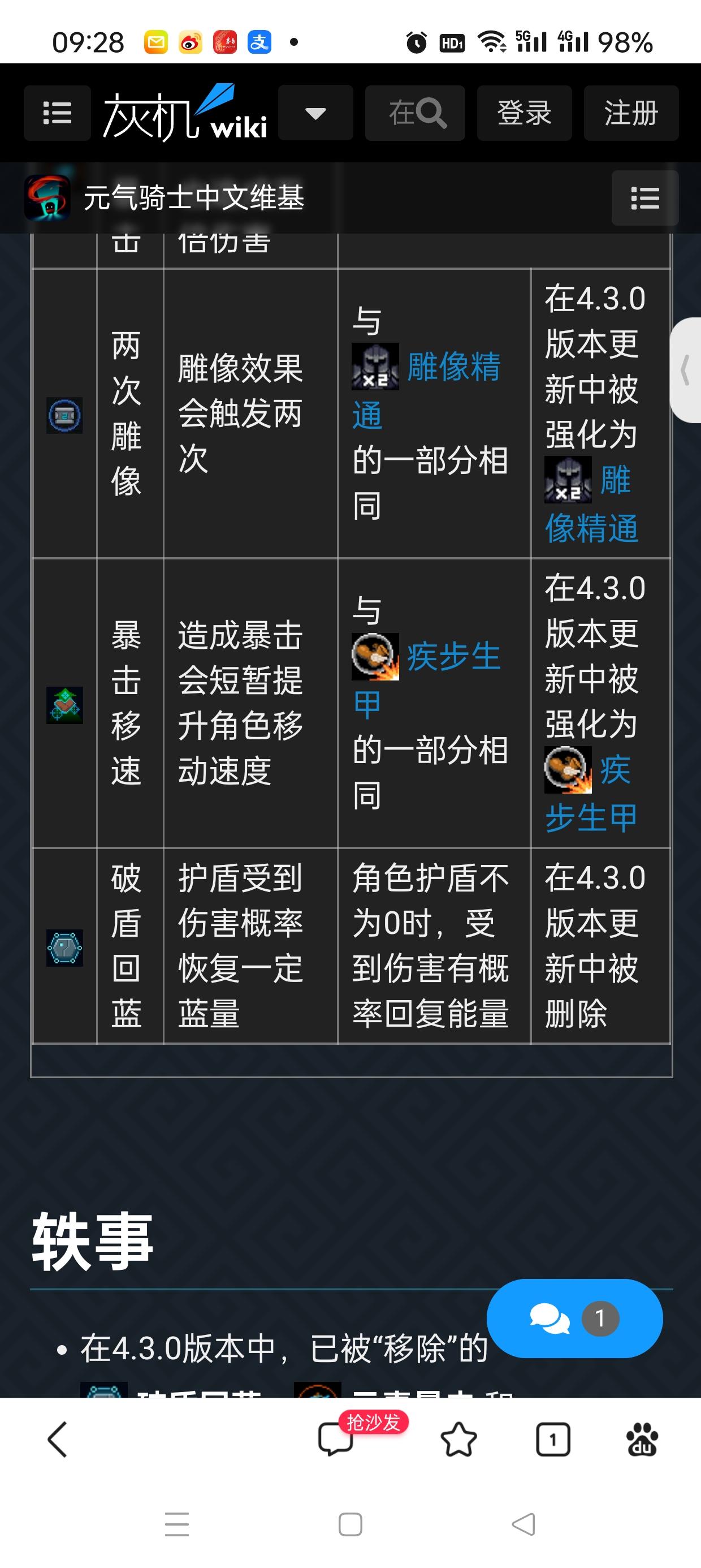Tap the 在 search input field
This screenshot has width=701, height=1568.
pos(414,113)
